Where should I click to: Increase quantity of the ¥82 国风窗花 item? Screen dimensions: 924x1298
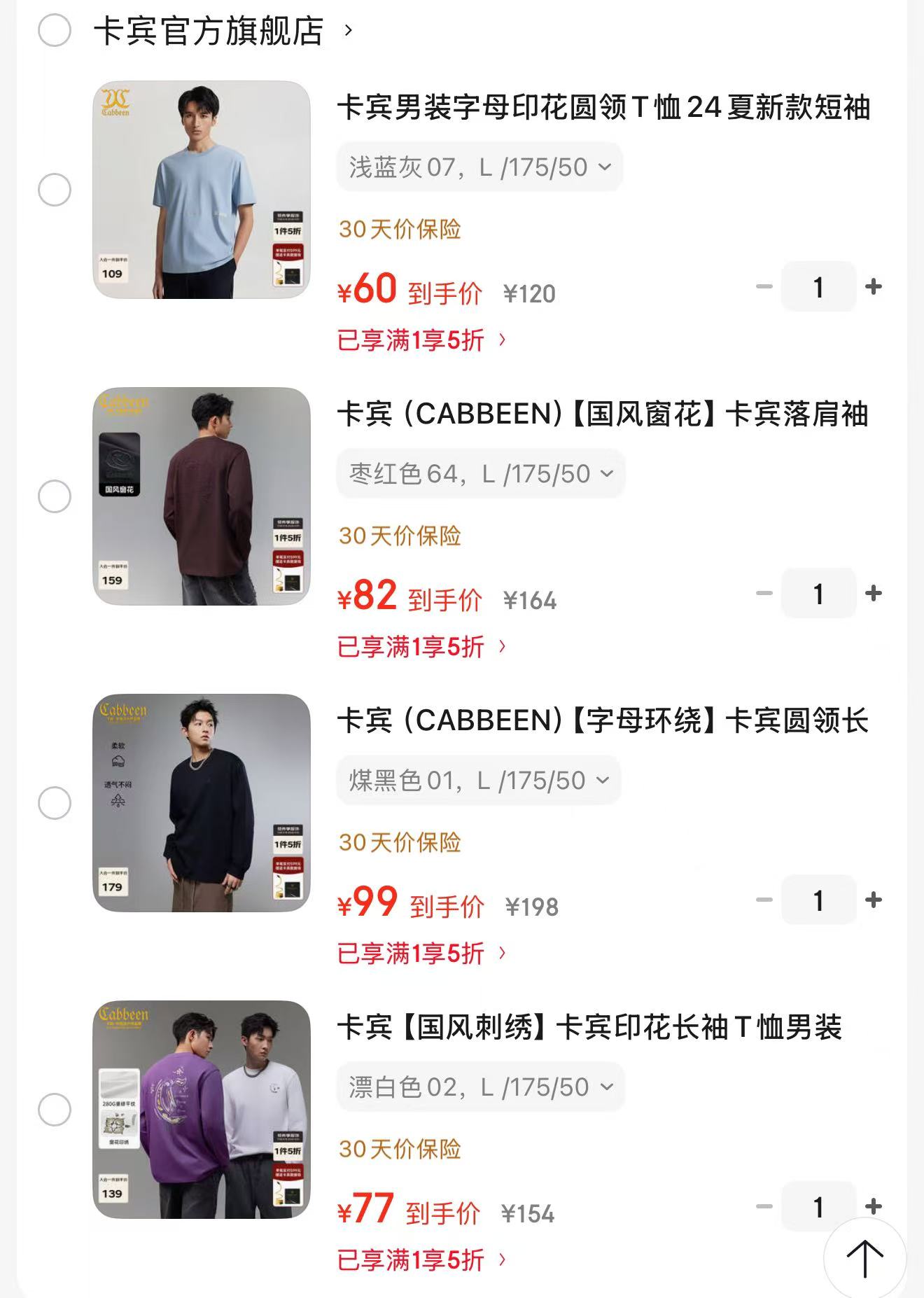click(x=873, y=593)
